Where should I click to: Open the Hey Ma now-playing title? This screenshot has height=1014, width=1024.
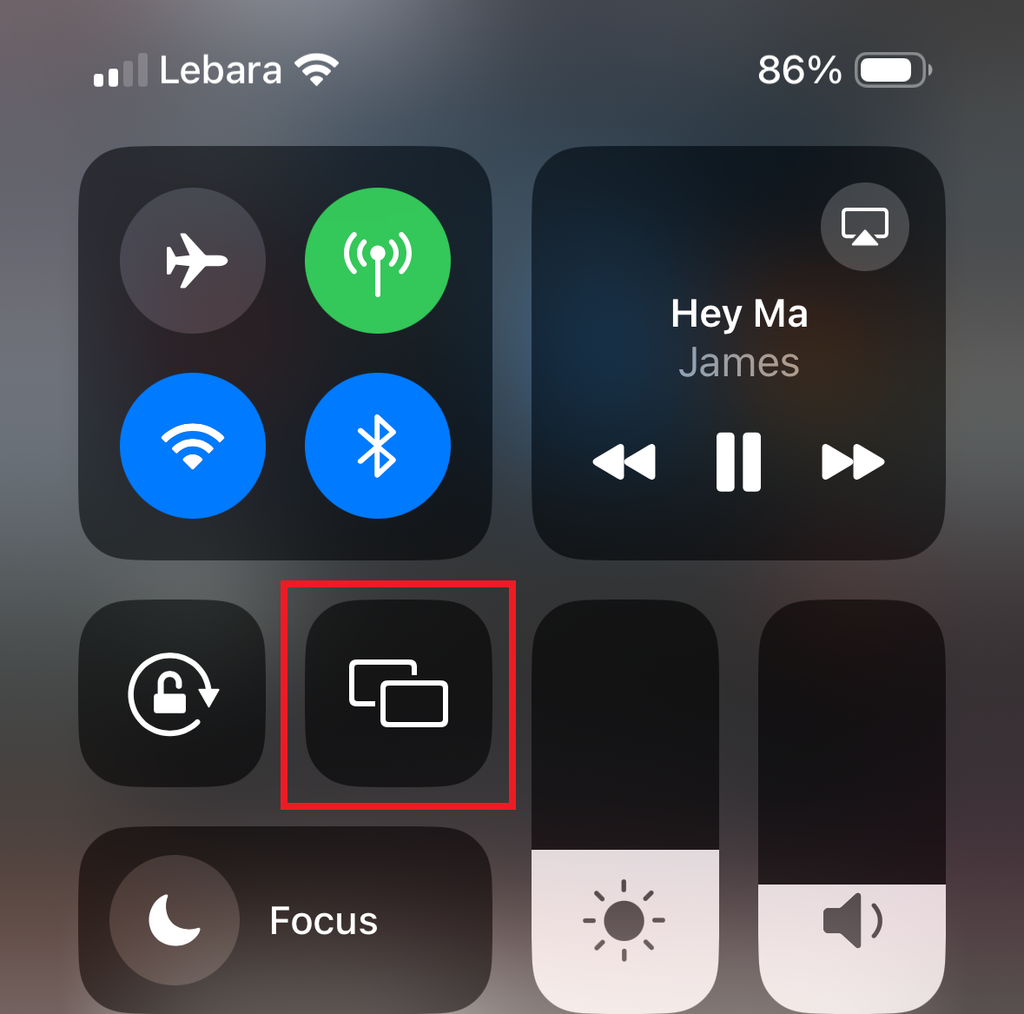pos(738,314)
